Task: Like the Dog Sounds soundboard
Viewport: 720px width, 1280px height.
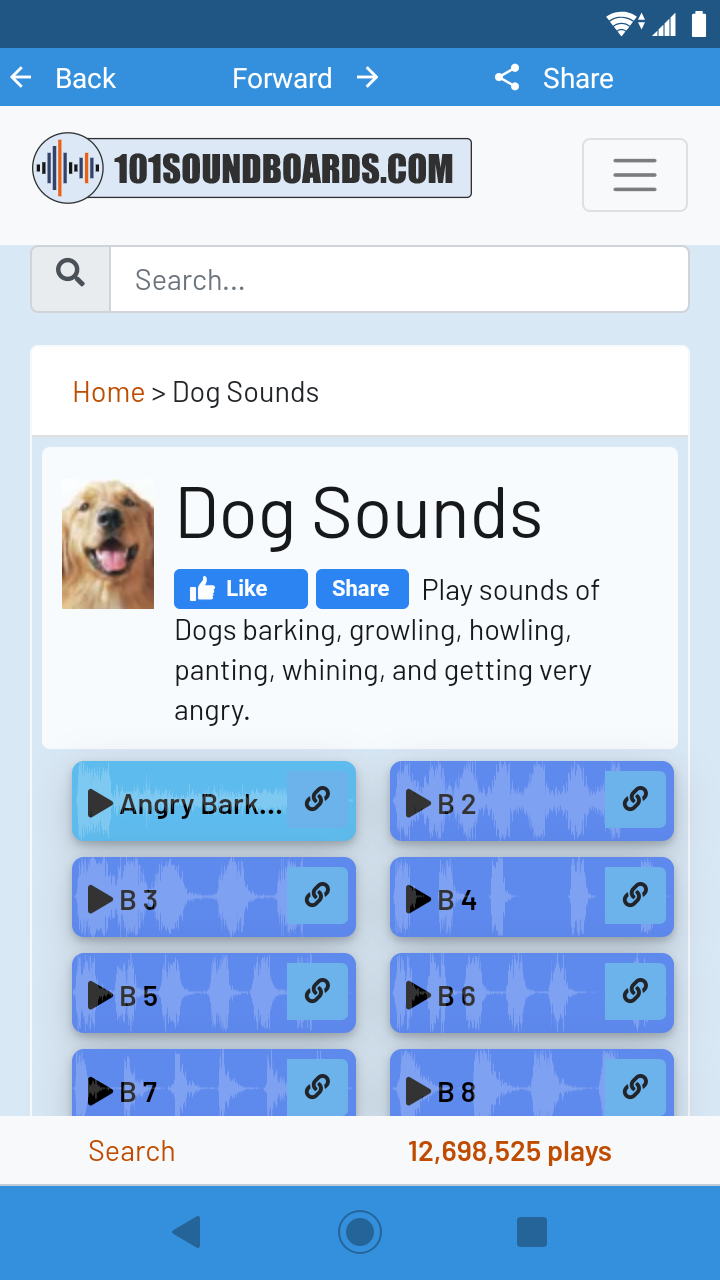Action: point(240,589)
